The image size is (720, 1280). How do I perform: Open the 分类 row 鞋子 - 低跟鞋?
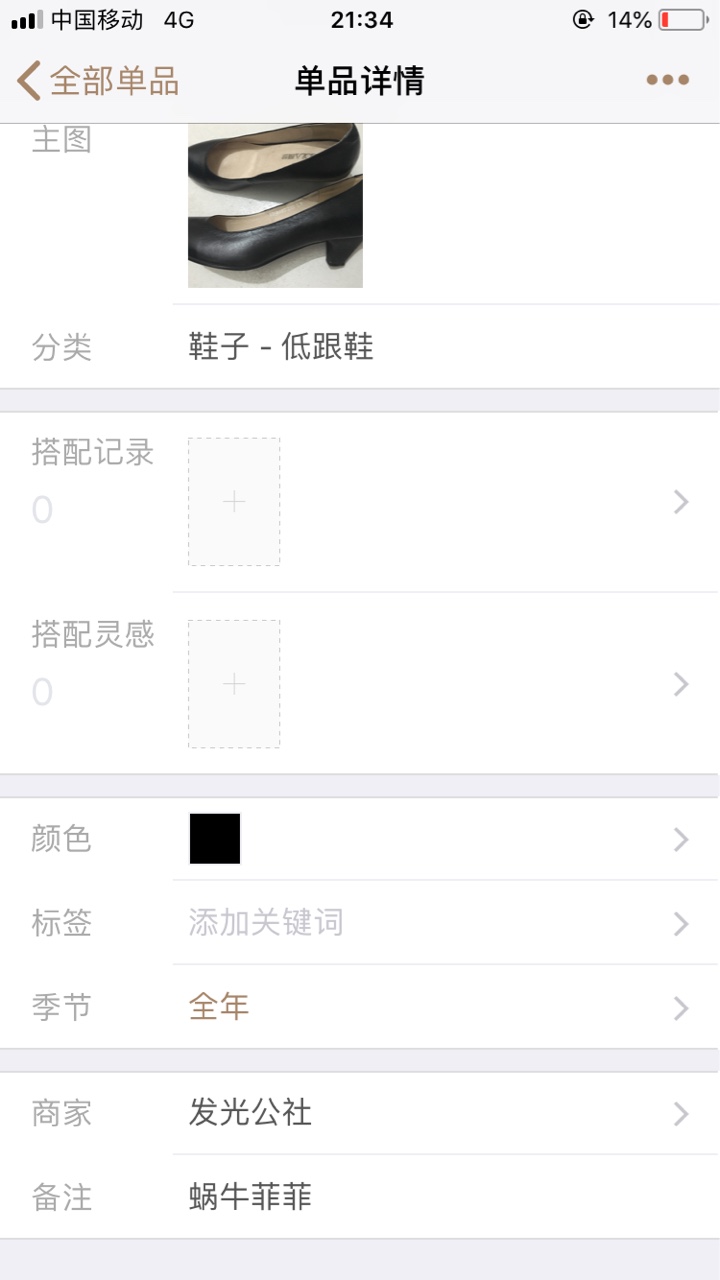click(x=360, y=347)
